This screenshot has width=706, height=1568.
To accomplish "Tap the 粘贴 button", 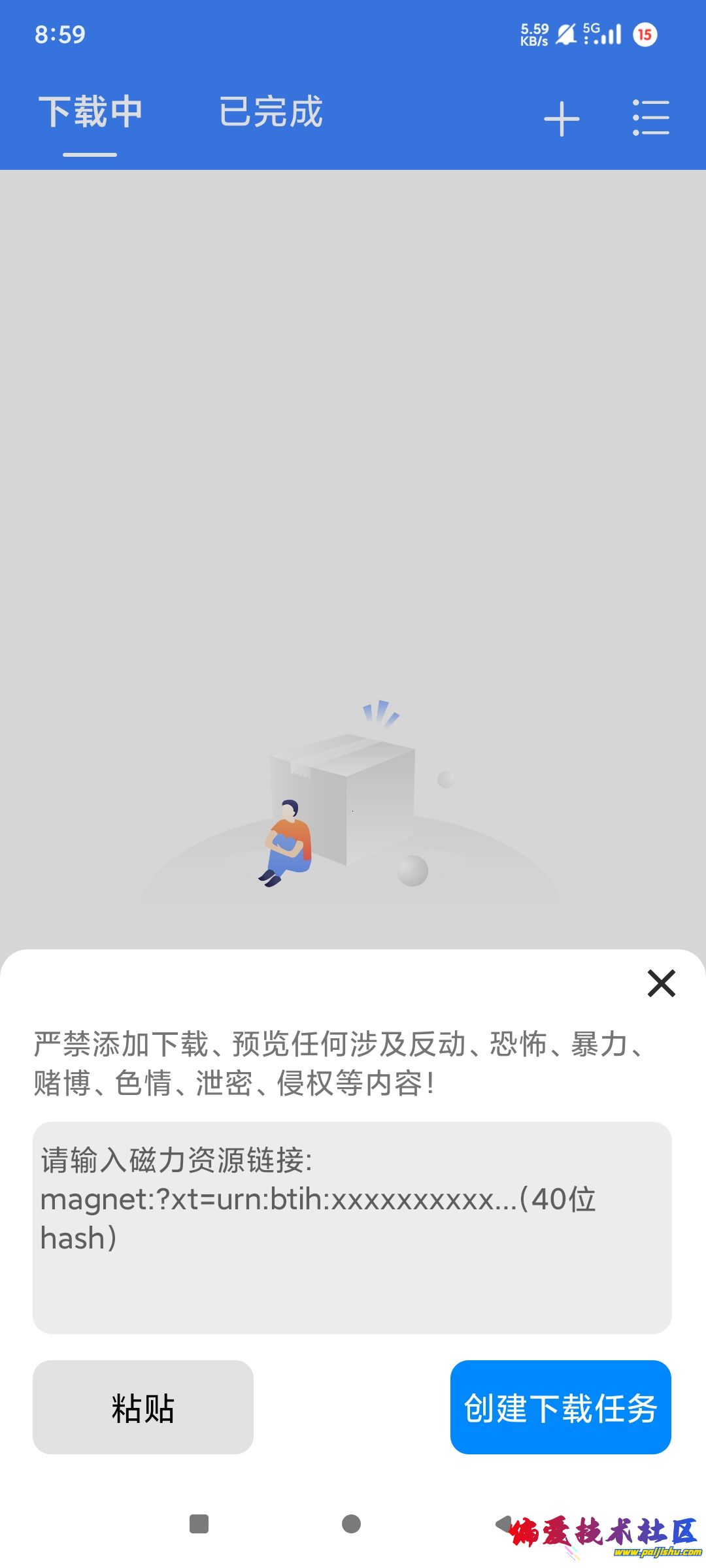I will [143, 1407].
